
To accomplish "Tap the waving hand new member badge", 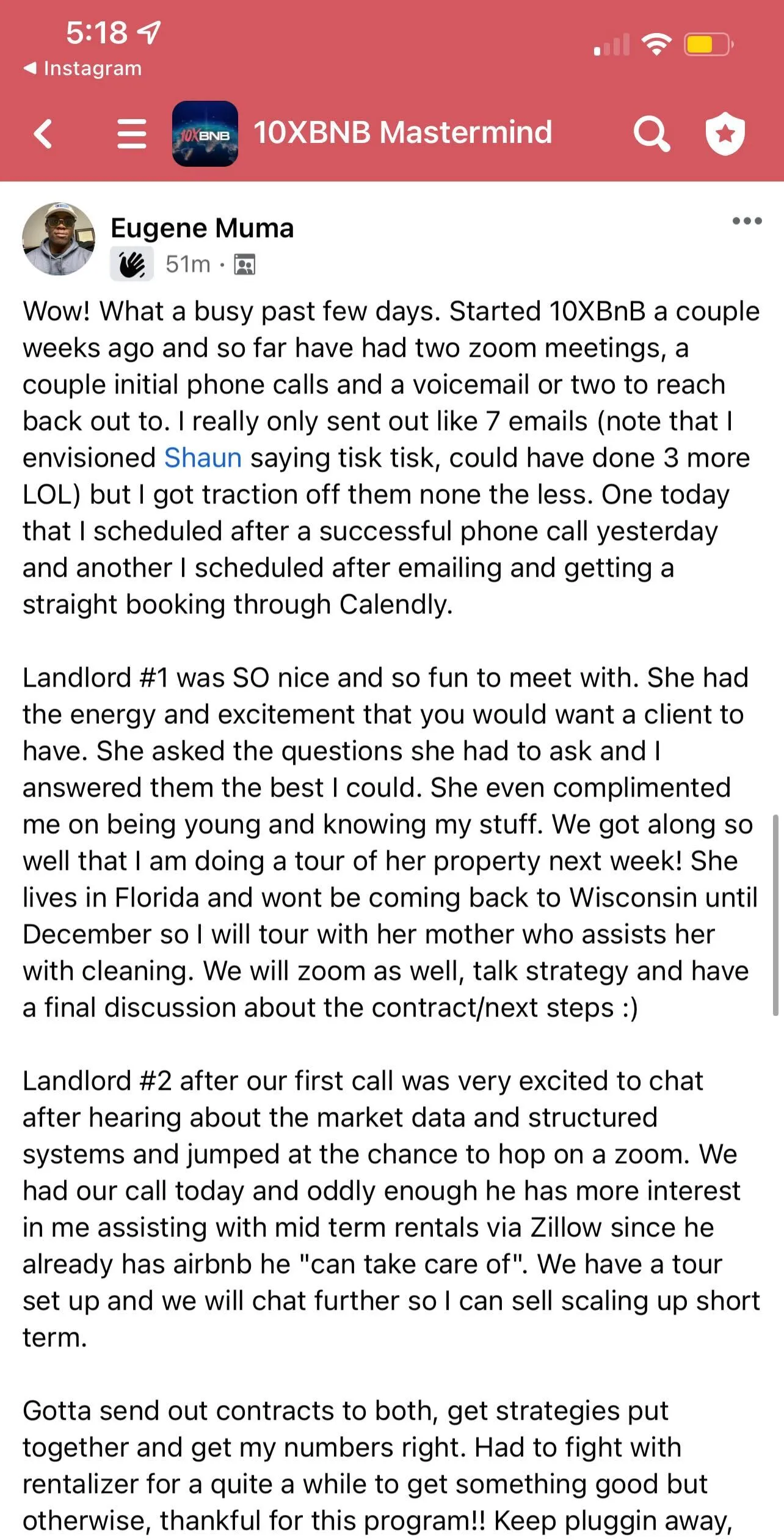I will 132,265.
